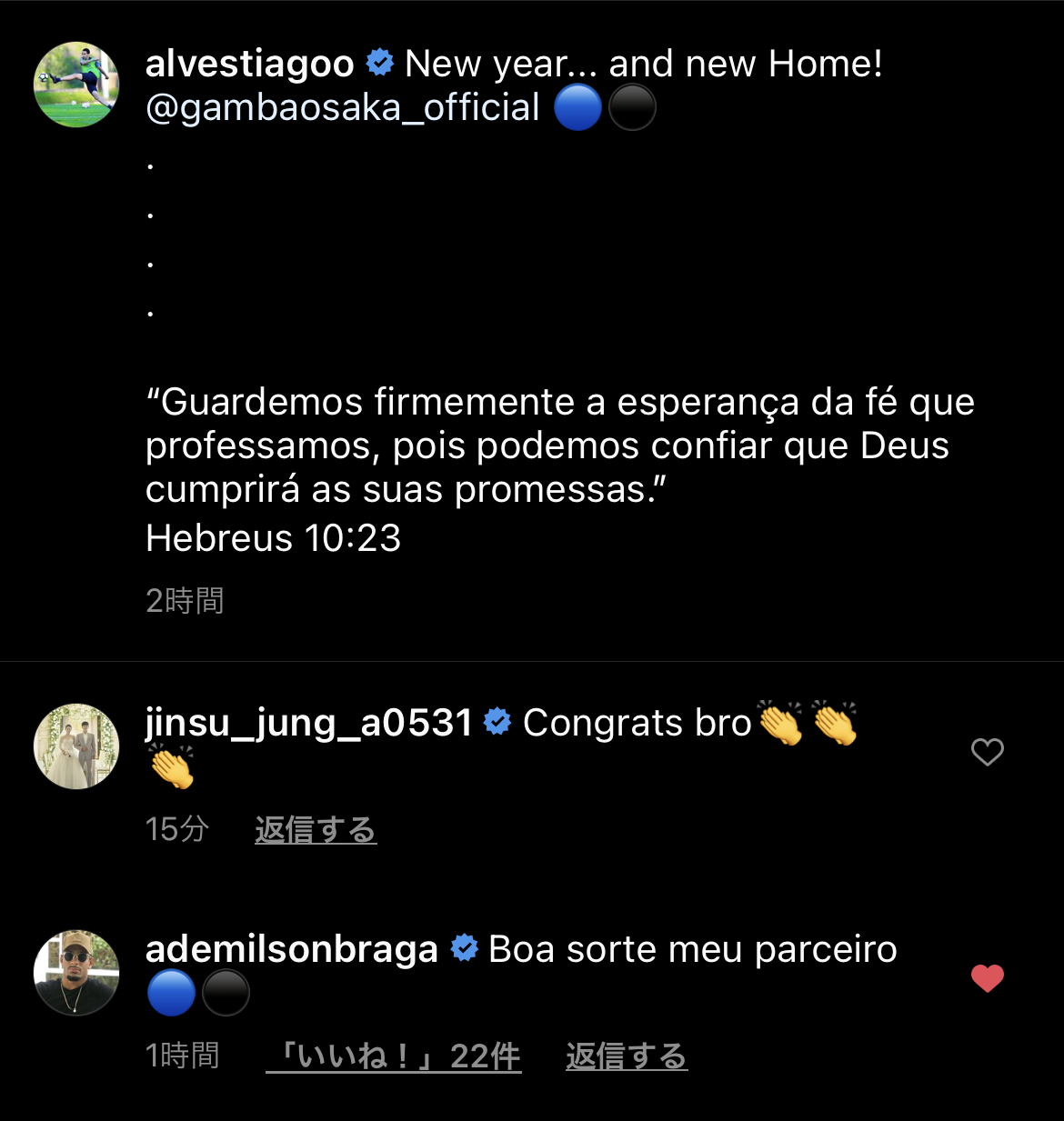The height and width of the screenshot is (1121, 1064).
Task: Open the @gambaosaka_official mention
Action: [x=342, y=107]
